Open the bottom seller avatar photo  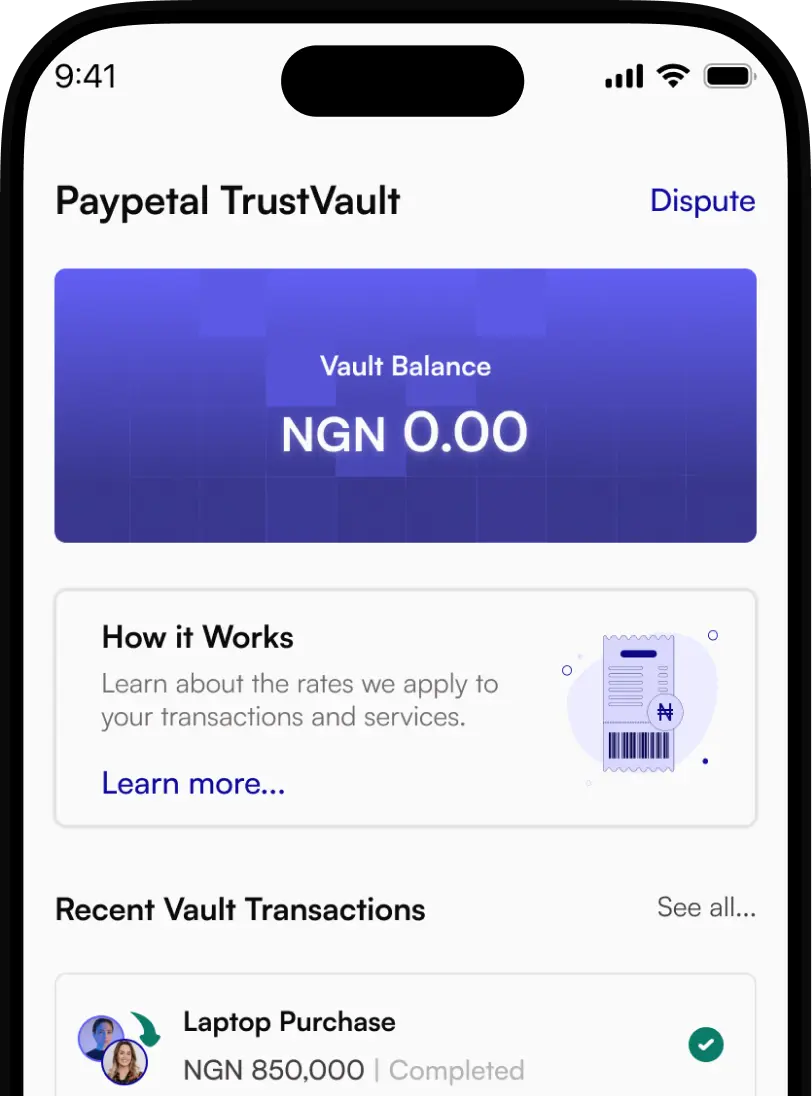(122, 1062)
